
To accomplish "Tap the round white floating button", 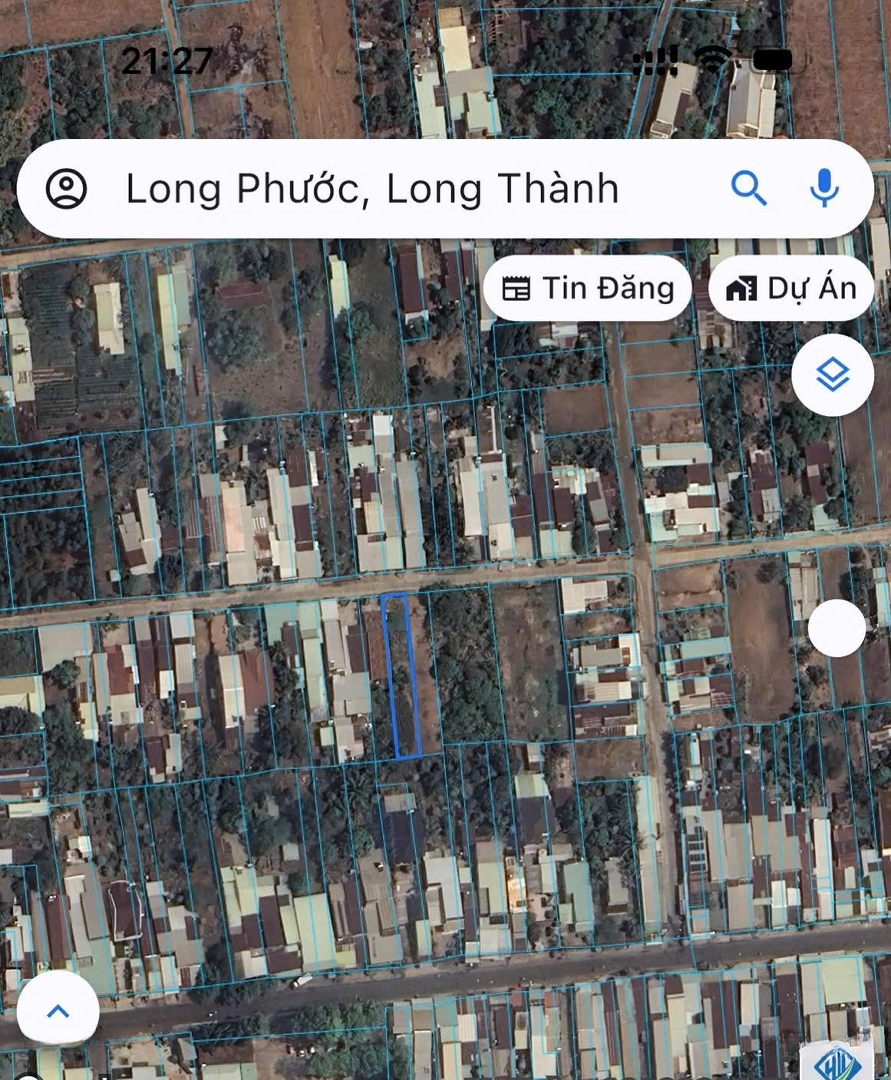I will coord(836,628).
